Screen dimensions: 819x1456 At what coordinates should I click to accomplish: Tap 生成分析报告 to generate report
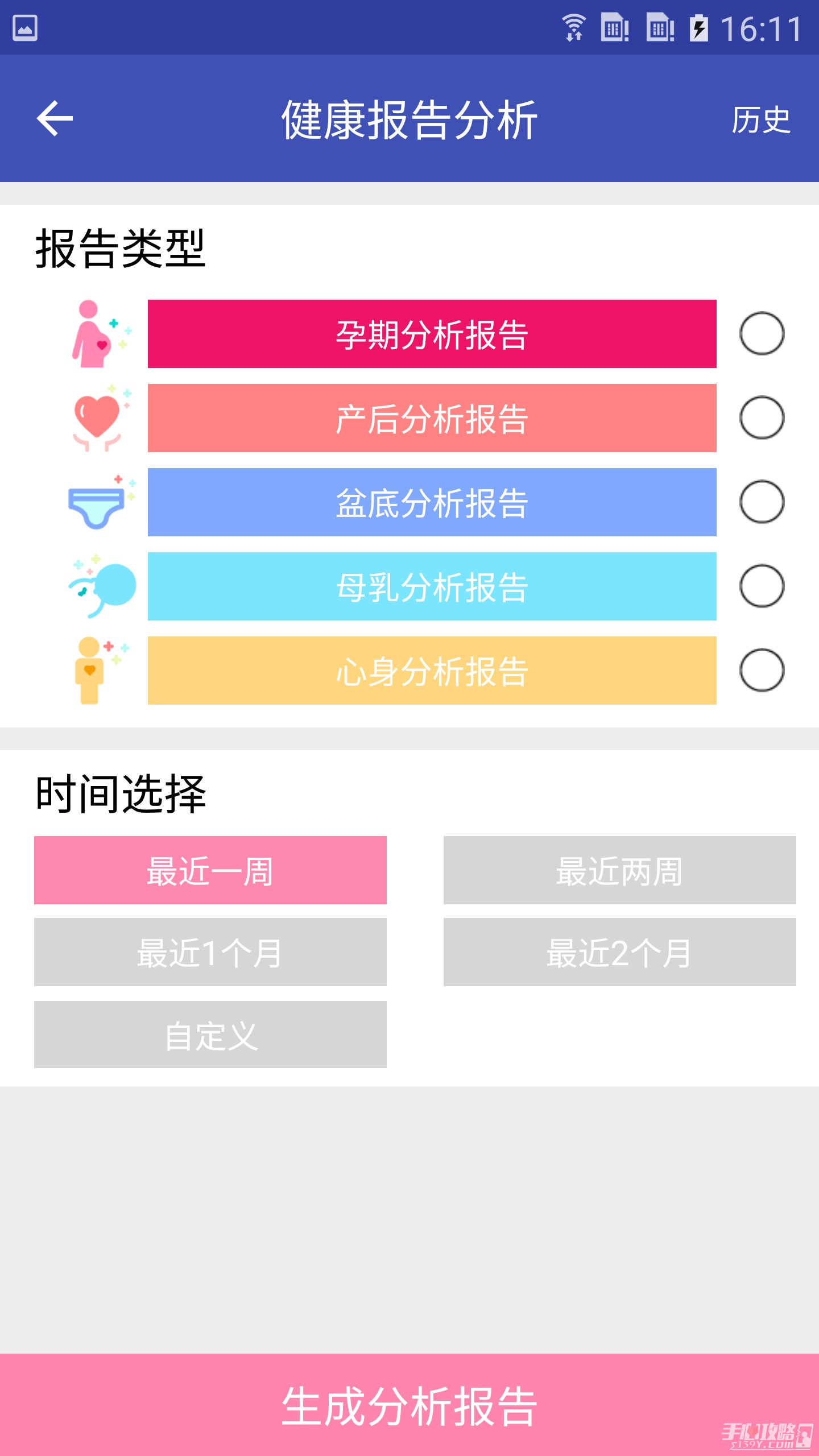point(409,1405)
